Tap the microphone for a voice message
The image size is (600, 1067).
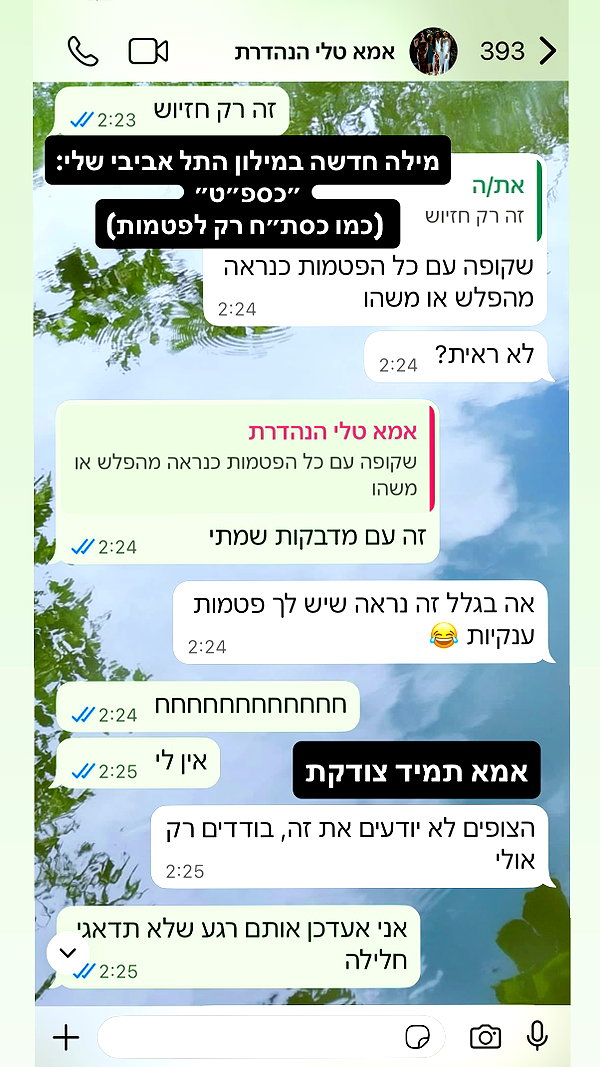(x=537, y=1036)
